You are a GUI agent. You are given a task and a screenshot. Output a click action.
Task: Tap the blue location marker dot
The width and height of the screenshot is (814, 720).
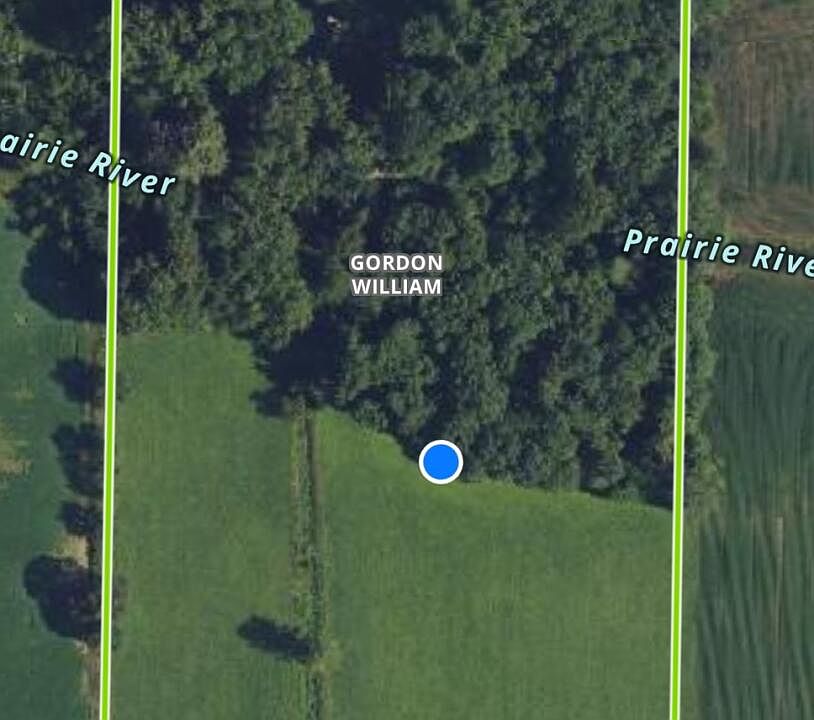pos(440,462)
